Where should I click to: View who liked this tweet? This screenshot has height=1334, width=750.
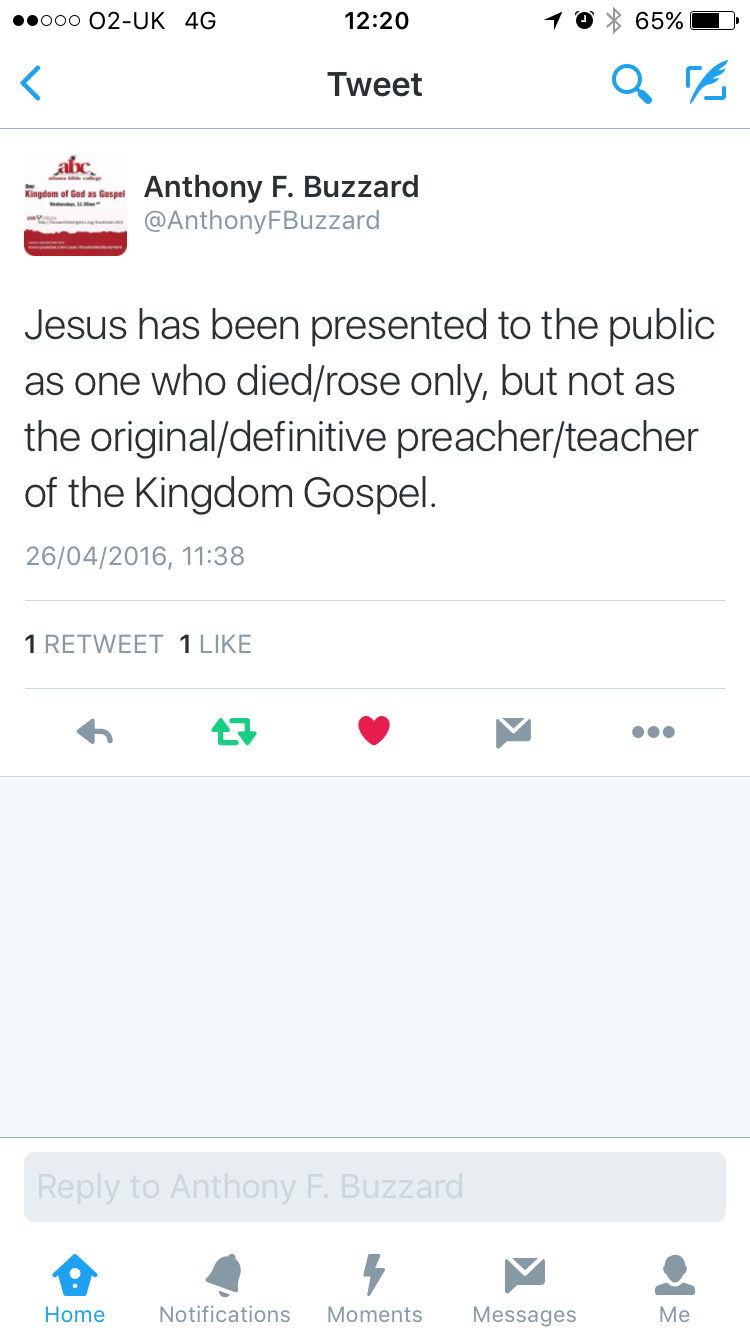pyautogui.click(x=215, y=644)
